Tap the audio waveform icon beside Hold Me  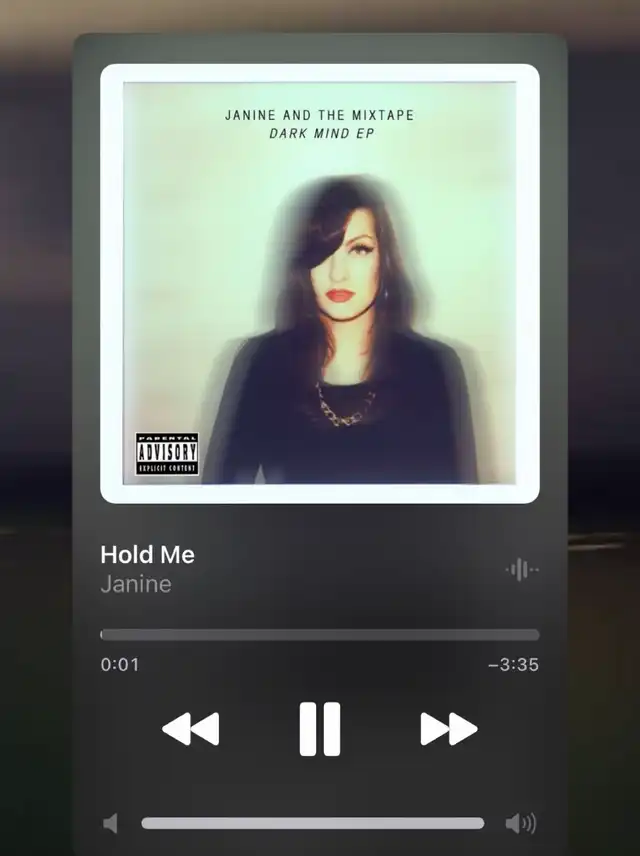(x=522, y=570)
